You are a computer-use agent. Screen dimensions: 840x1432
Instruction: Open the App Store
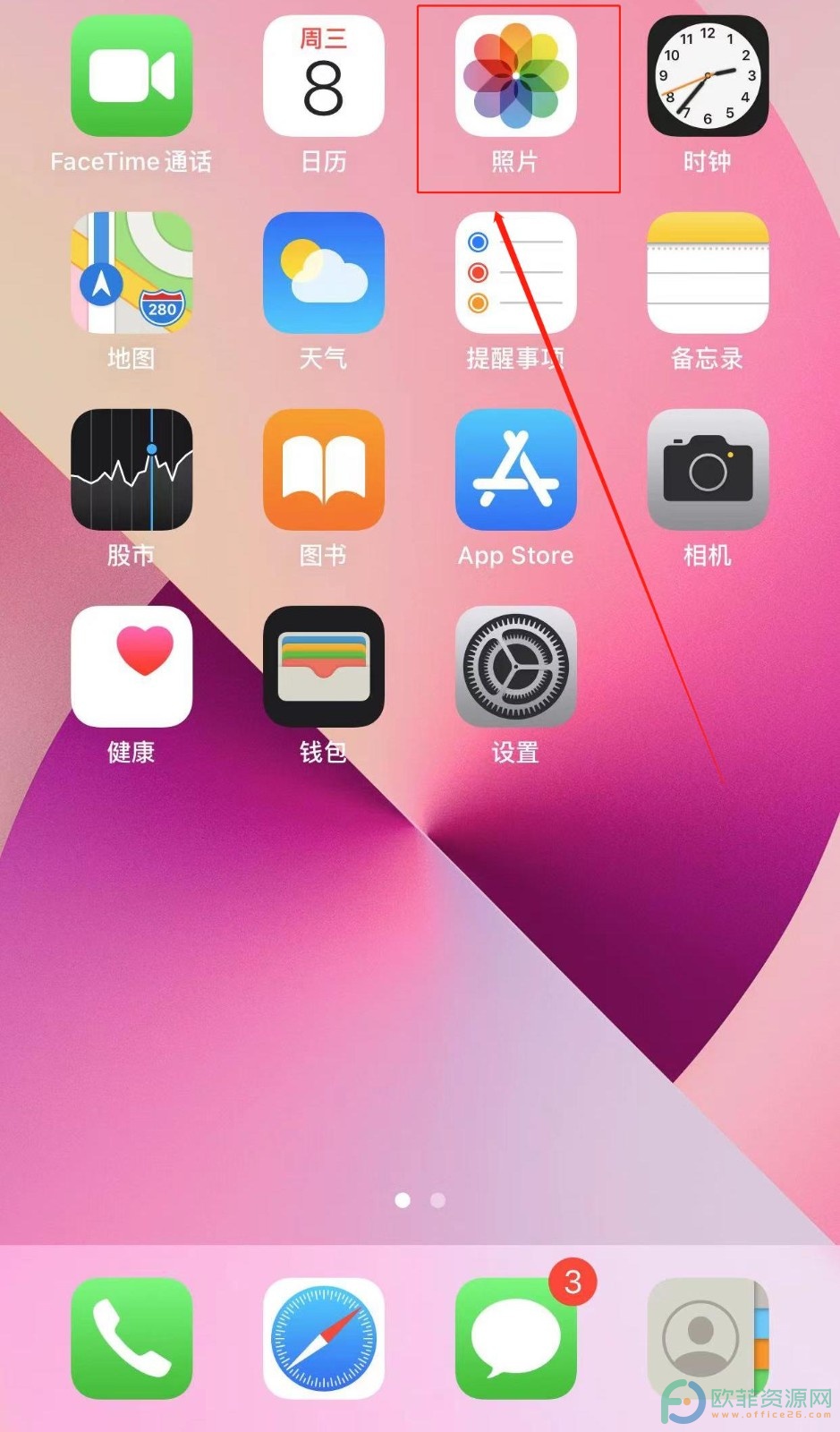[x=515, y=470]
